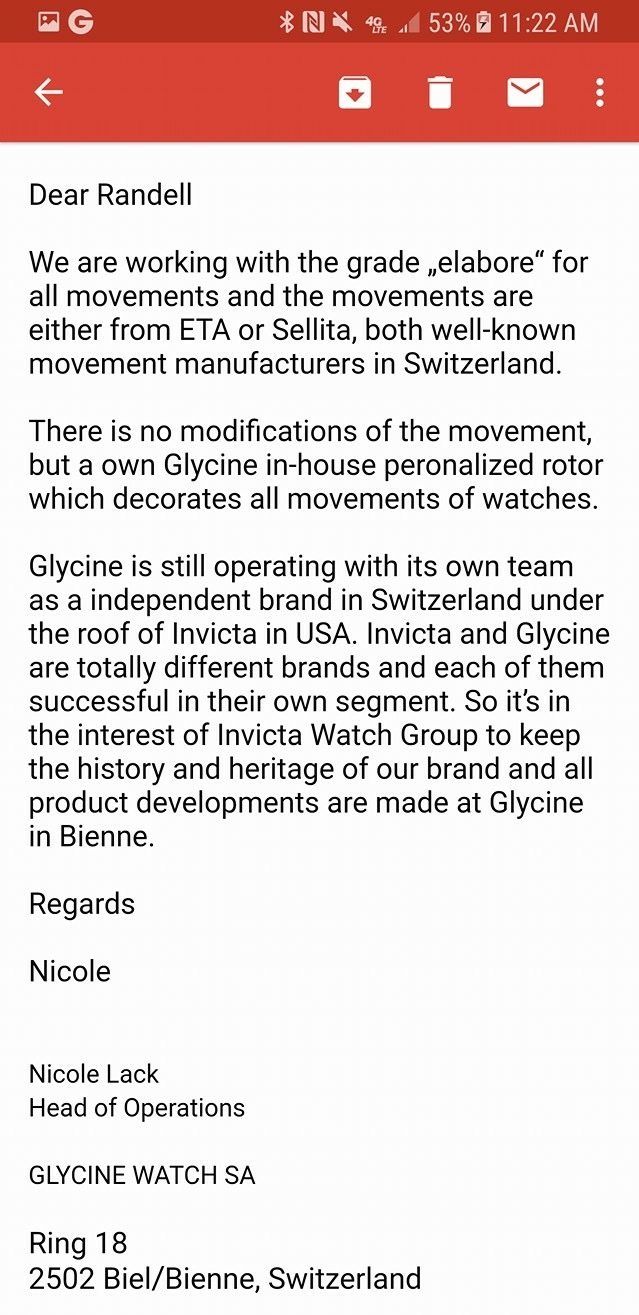Archive this email
Screen dimensions: 639x1315
[355, 93]
